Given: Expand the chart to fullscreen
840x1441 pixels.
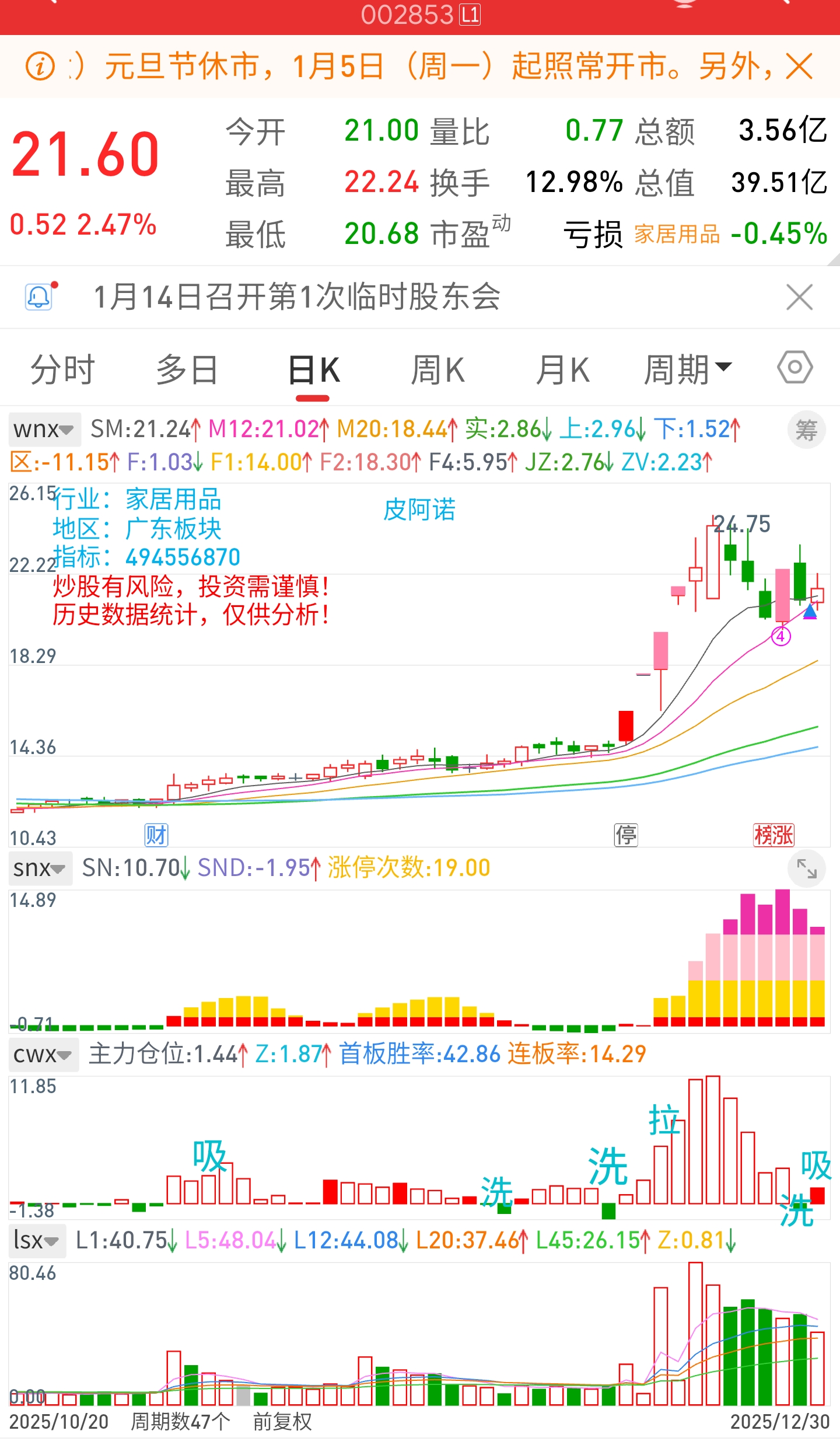Looking at the screenshot, I should coord(806,868).
